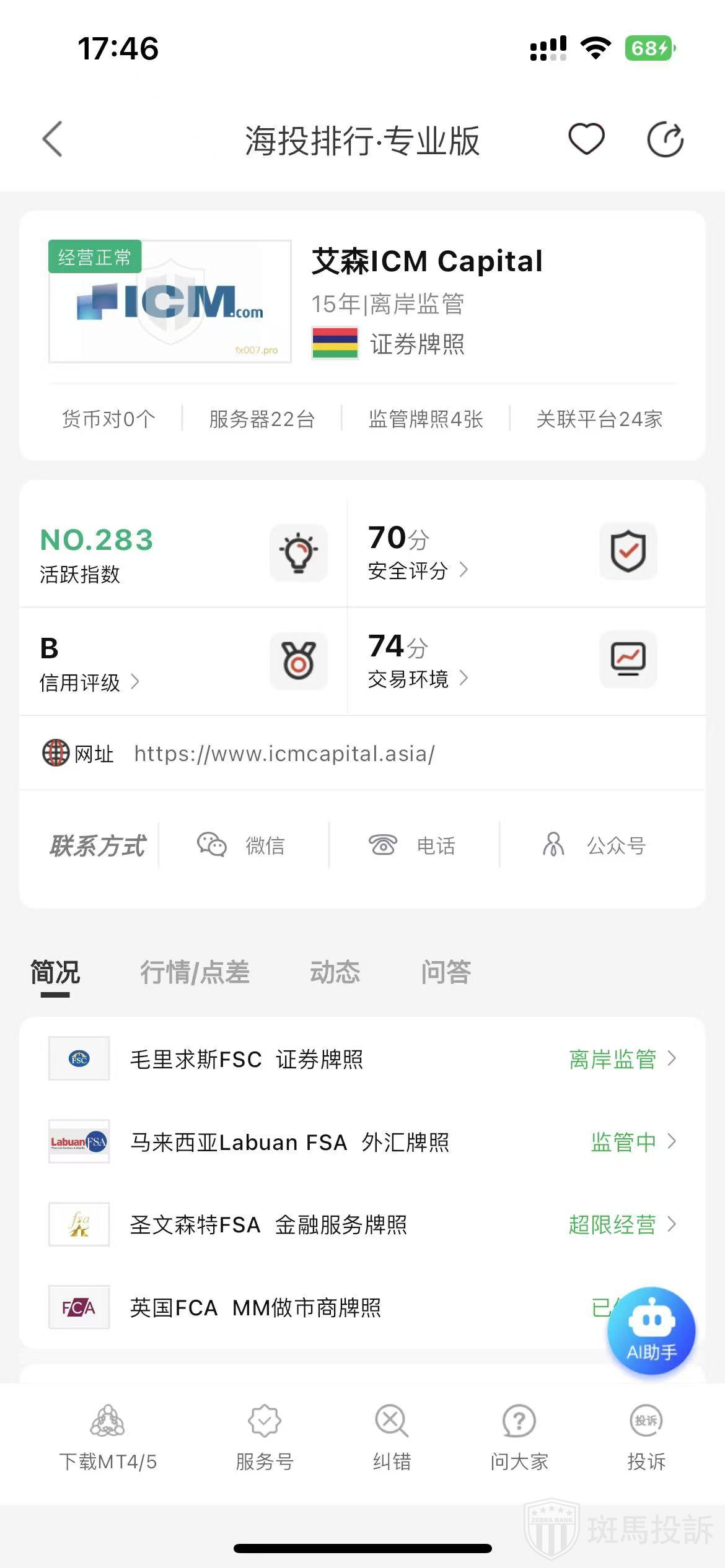
Task: Share this broker page
Action: pyautogui.click(x=665, y=140)
